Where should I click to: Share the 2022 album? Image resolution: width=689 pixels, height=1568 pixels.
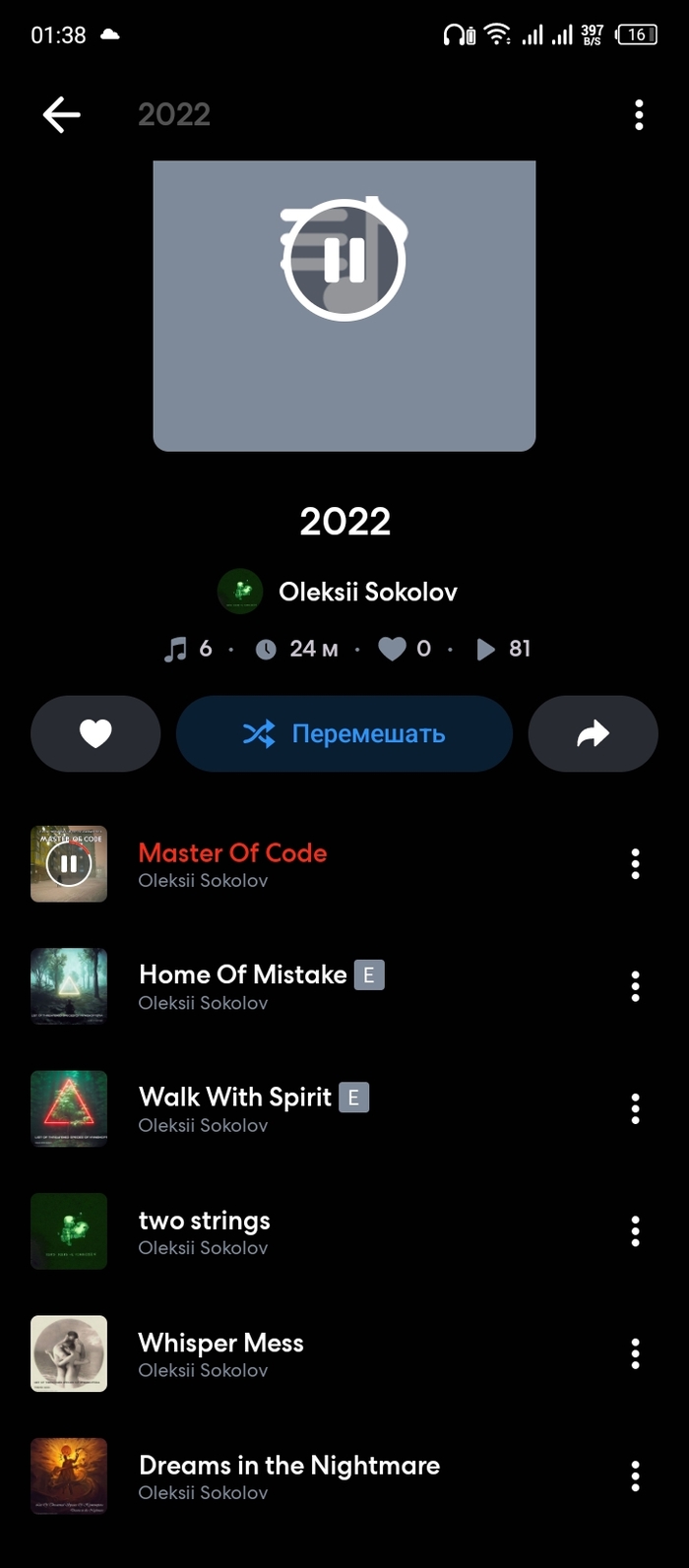pos(593,733)
